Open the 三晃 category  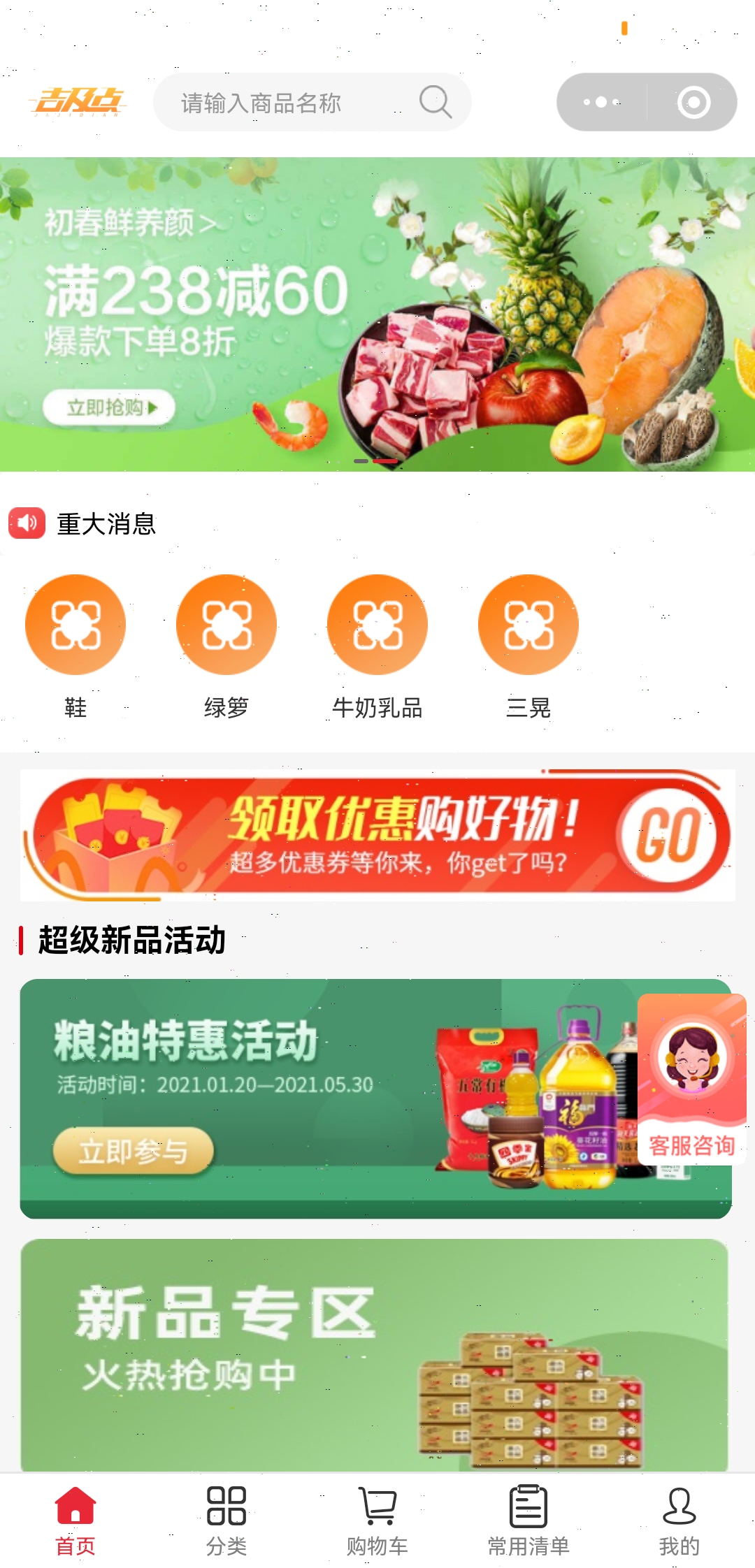(528, 625)
